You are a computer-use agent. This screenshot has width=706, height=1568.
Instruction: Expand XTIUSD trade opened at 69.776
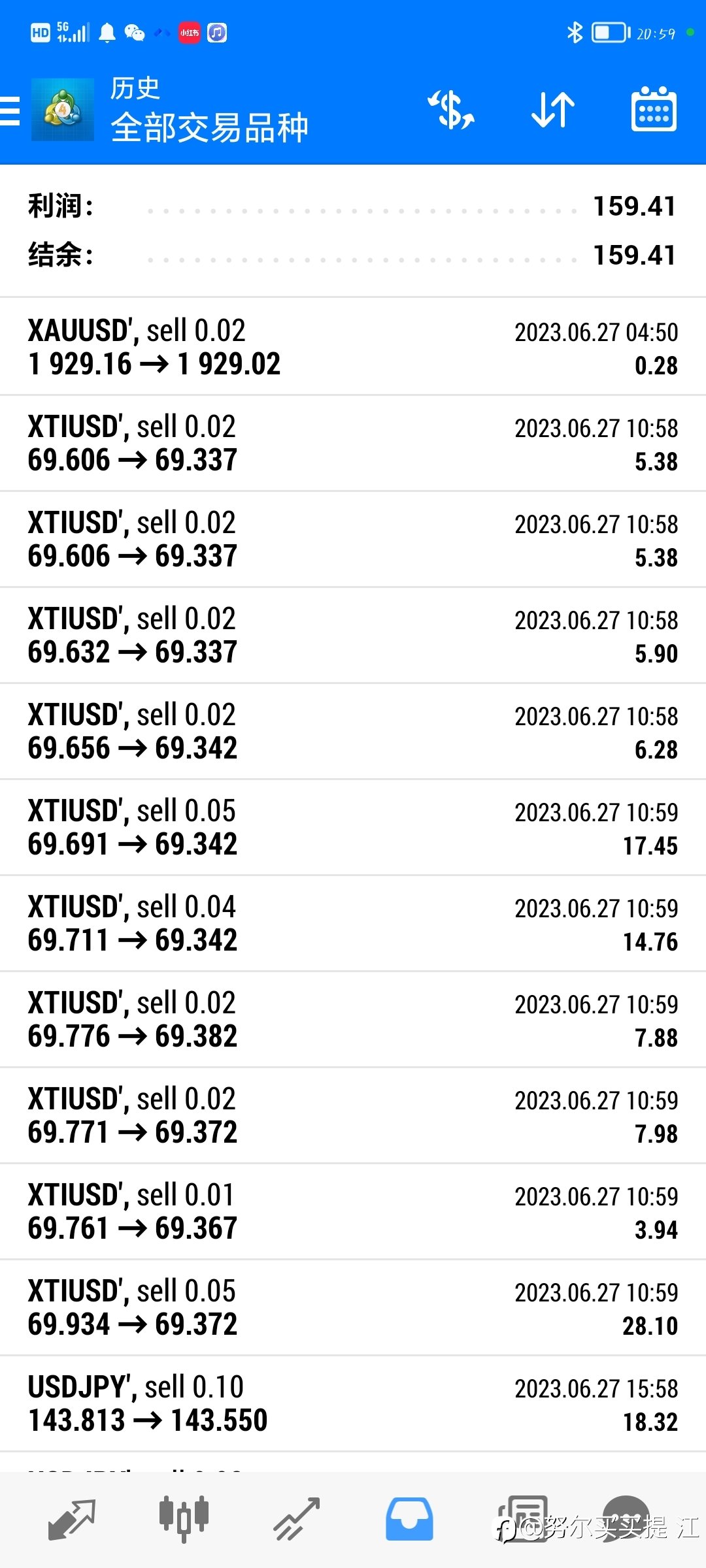353,1019
